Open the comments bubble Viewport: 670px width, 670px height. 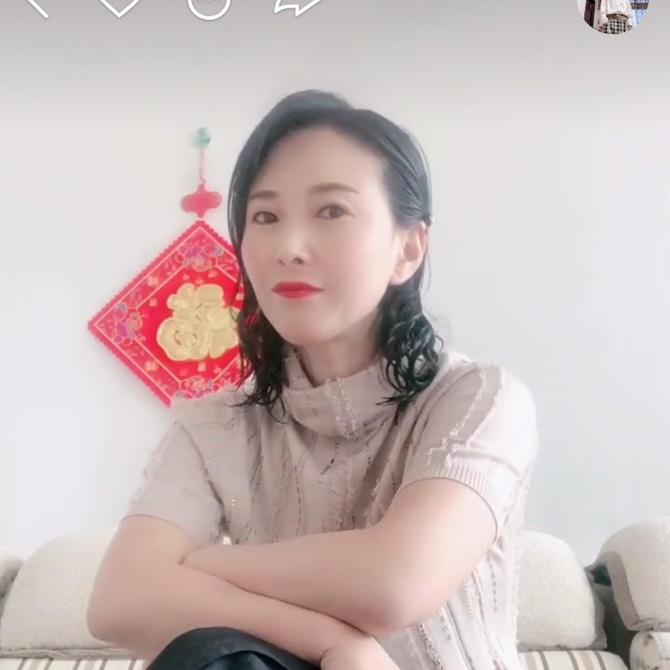(209, 6)
